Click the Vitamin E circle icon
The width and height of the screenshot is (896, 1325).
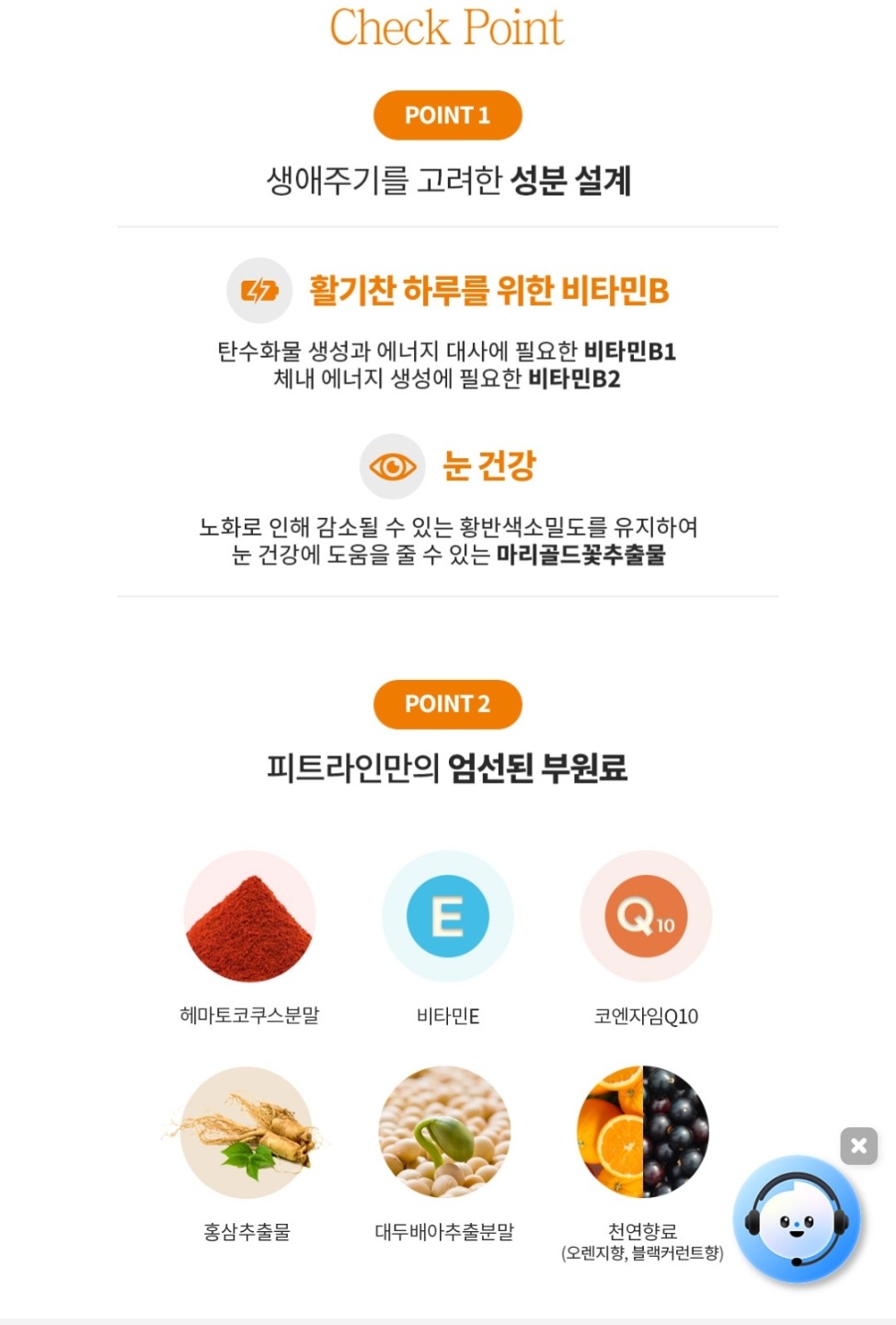(447, 916)
